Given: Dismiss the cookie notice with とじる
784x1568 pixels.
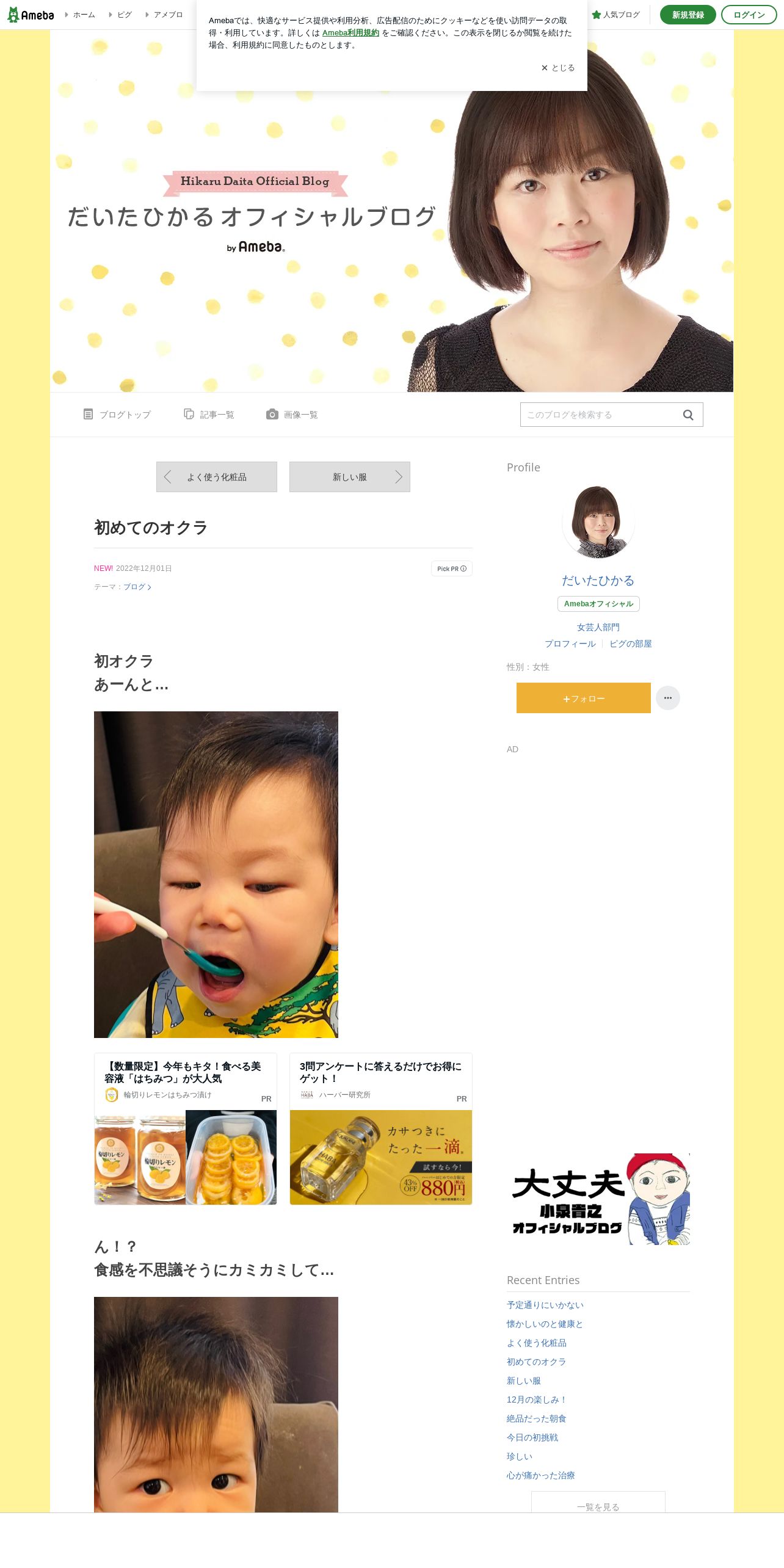Looking at the screenshot, I should pos(558,68).
